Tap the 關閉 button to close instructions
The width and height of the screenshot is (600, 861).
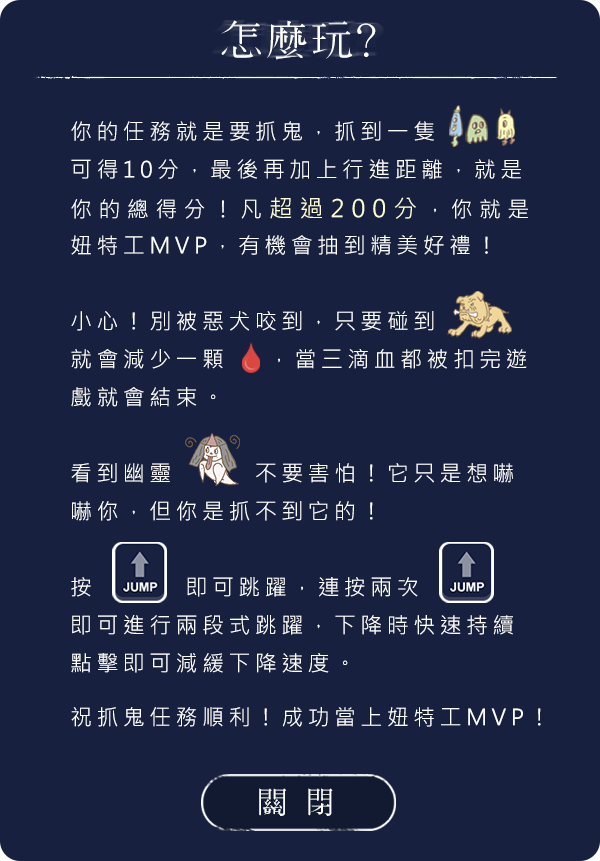[298, 802]
